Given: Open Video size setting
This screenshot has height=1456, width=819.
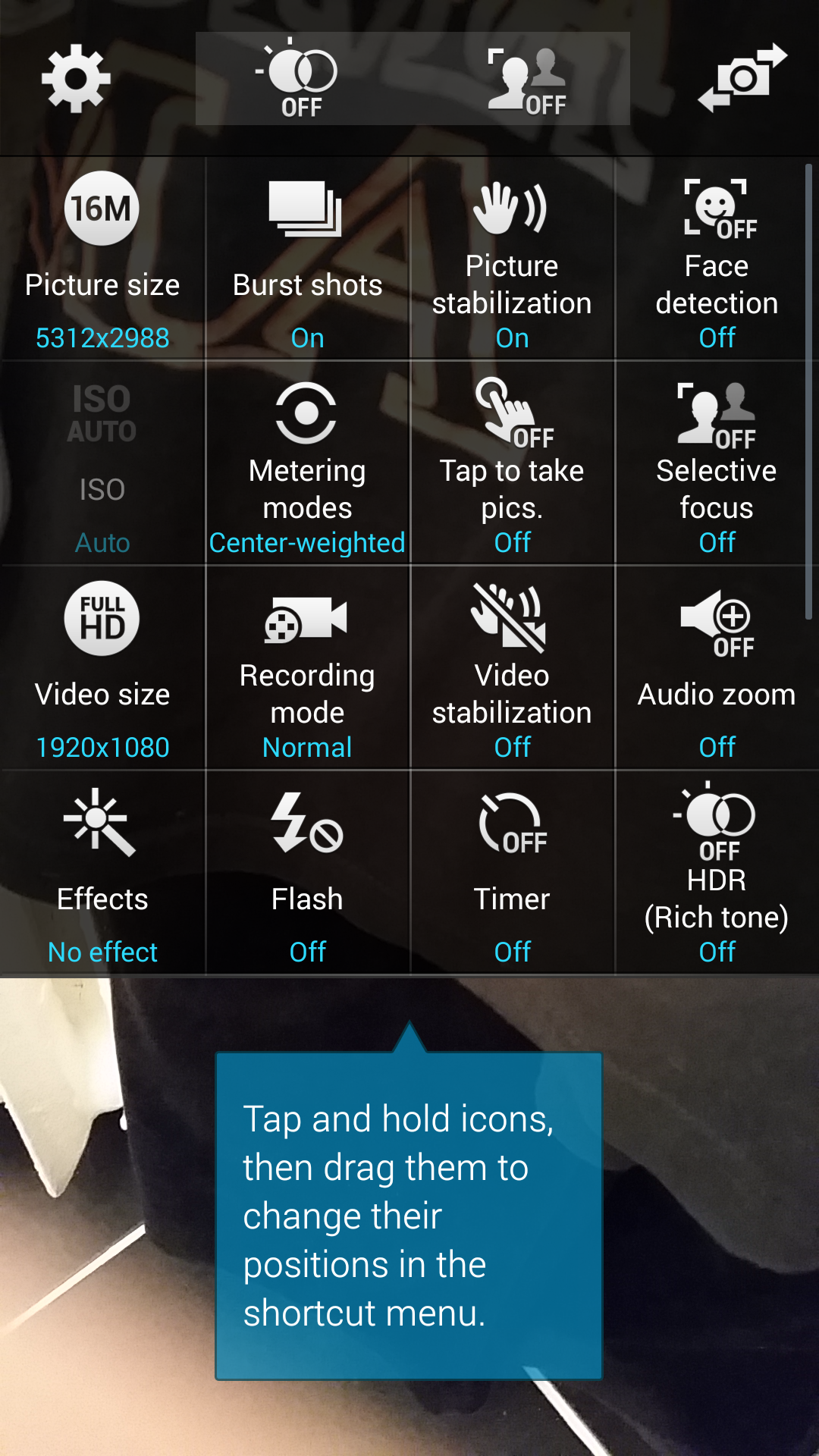Looking at the screenshot, I should [102, 668].
